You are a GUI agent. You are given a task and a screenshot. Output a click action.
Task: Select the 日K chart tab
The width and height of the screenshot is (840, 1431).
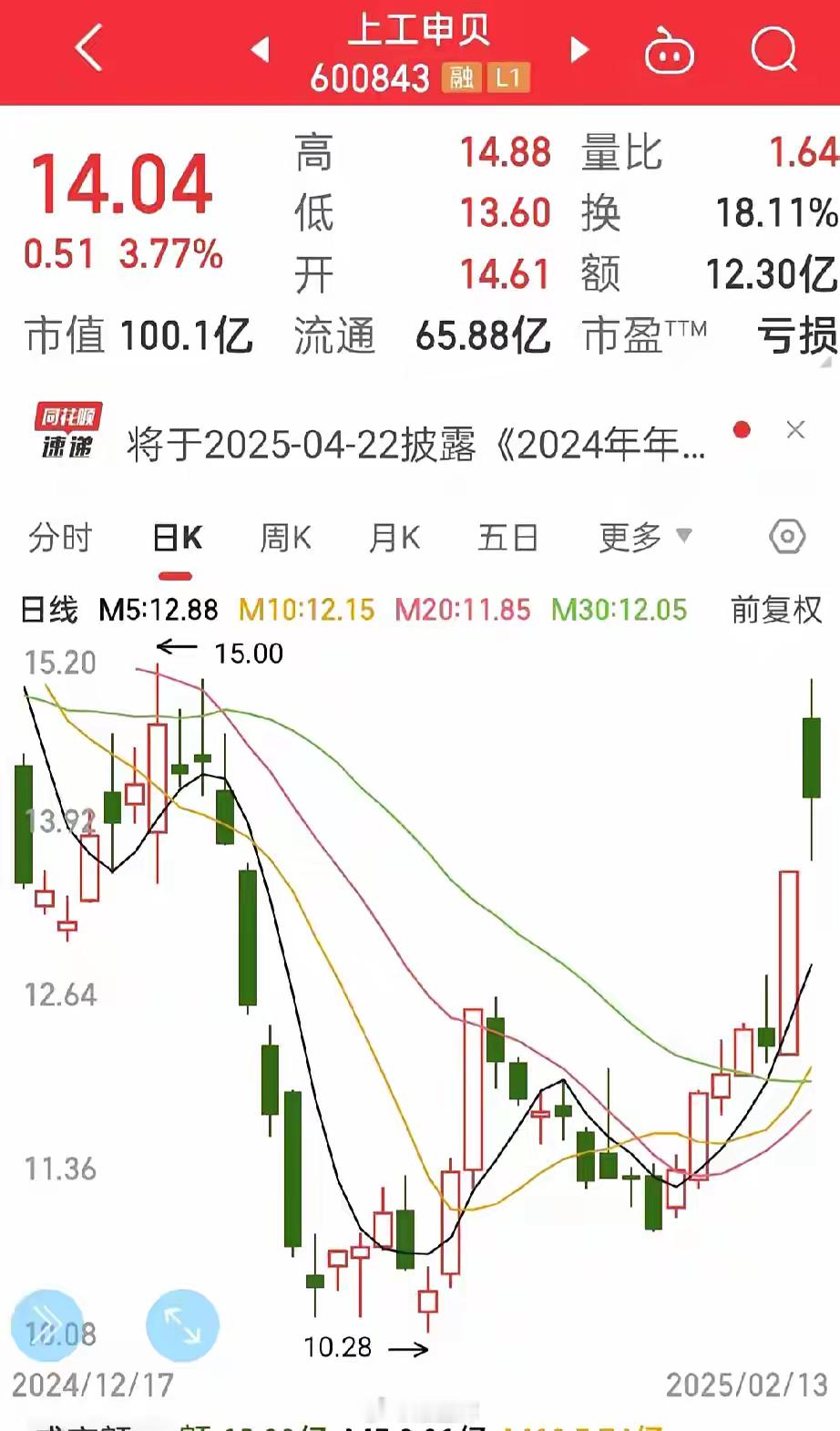coord(177,538)
